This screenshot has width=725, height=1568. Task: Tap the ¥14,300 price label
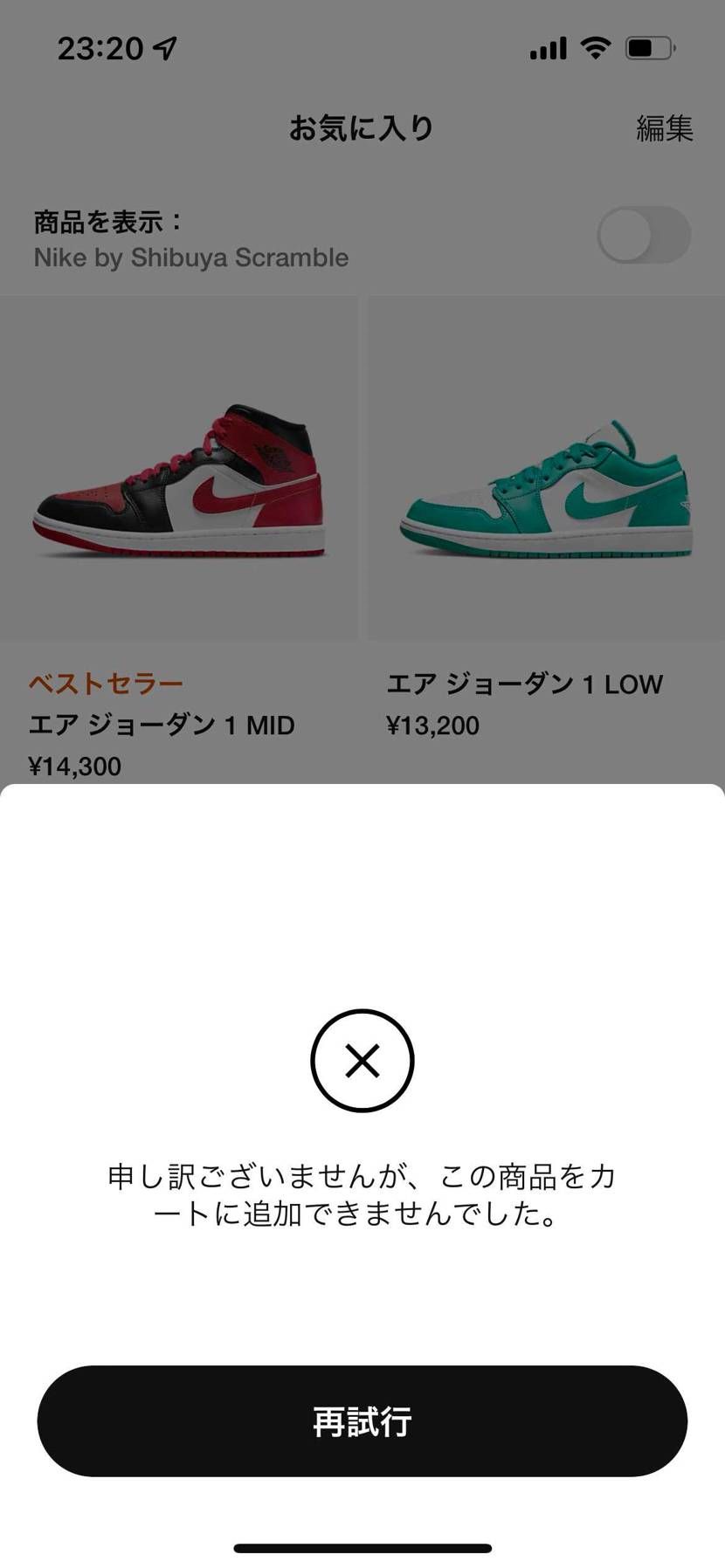pyautogui.click(x=76, y=766)
